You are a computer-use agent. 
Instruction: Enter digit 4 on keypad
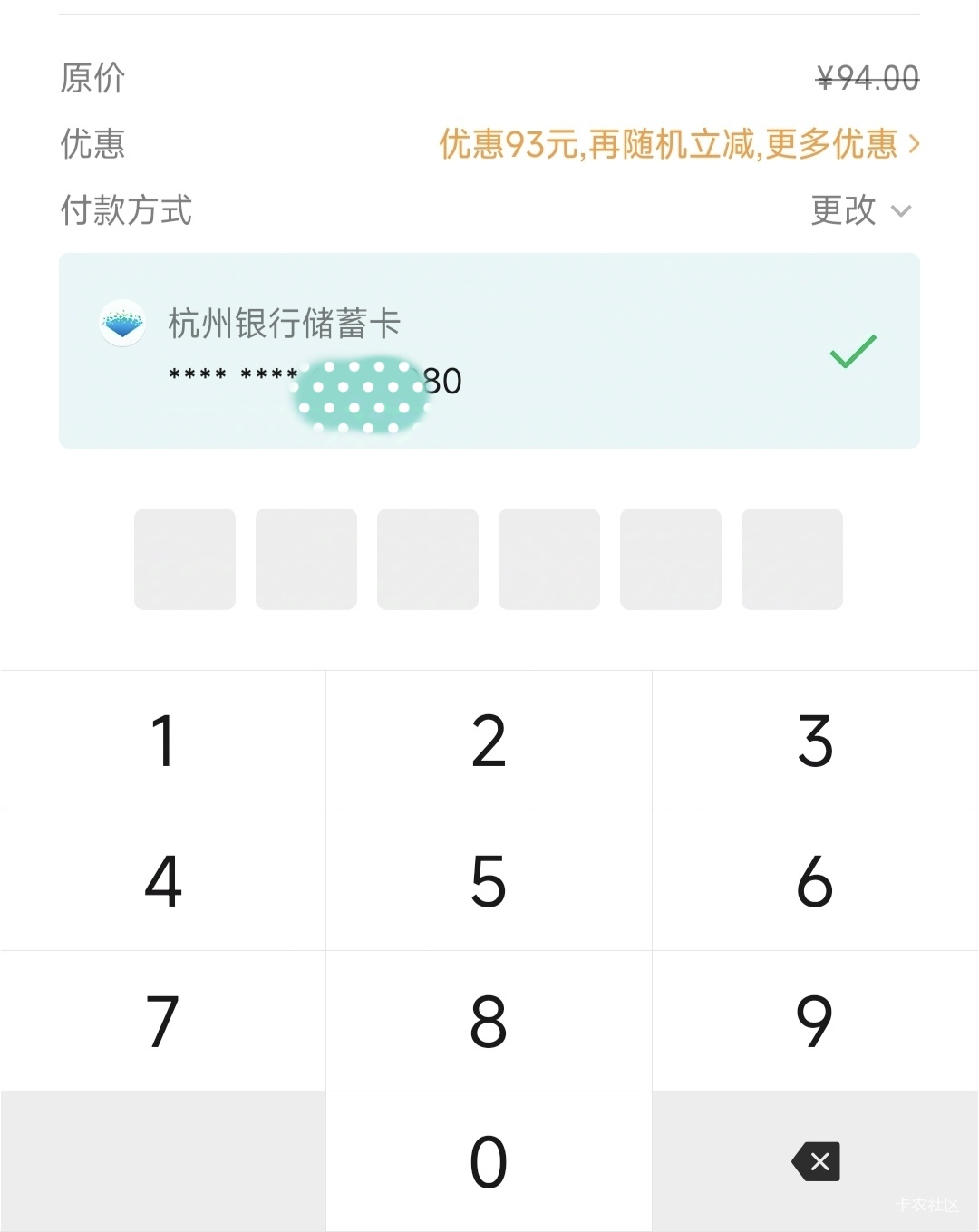click(x=163, y=881)
